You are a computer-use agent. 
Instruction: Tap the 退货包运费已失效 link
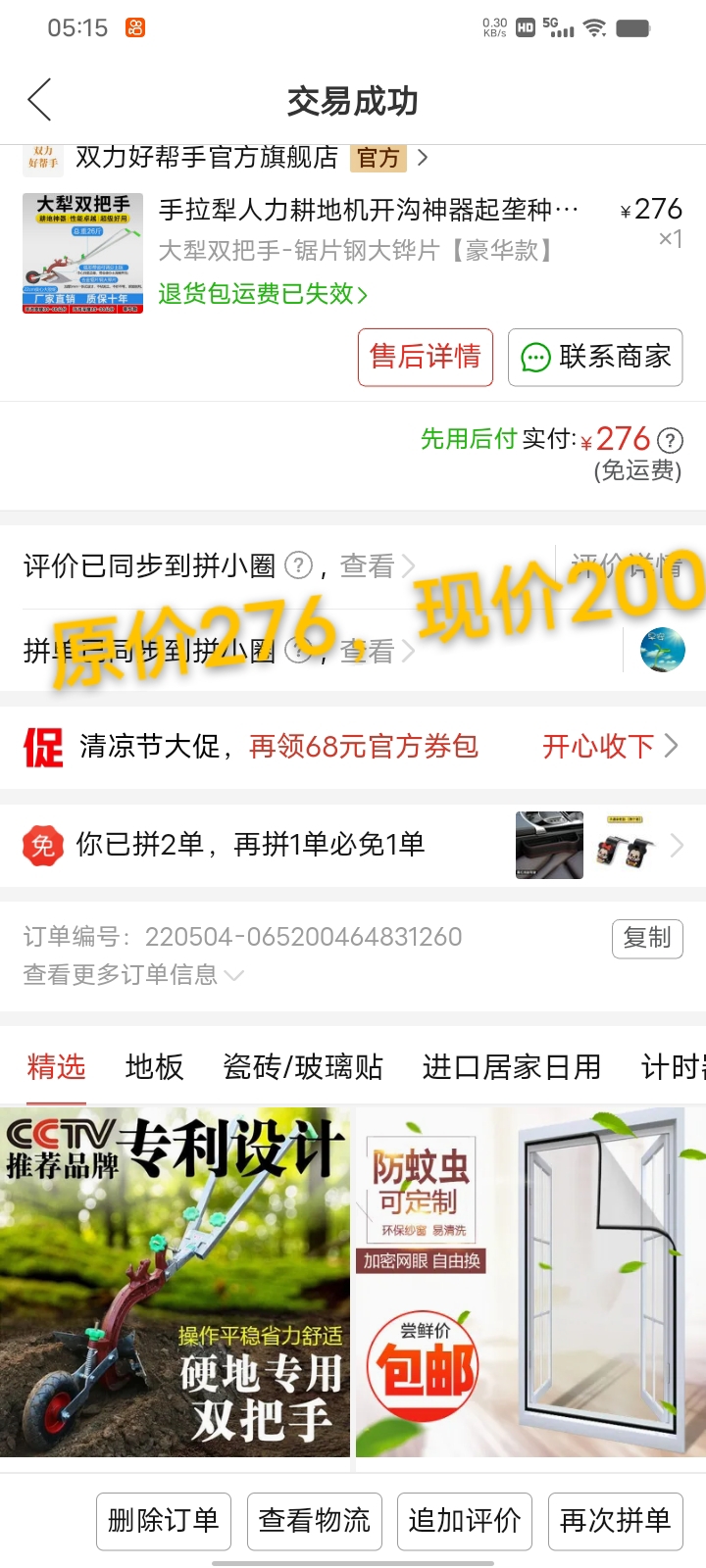click(263, 294)
